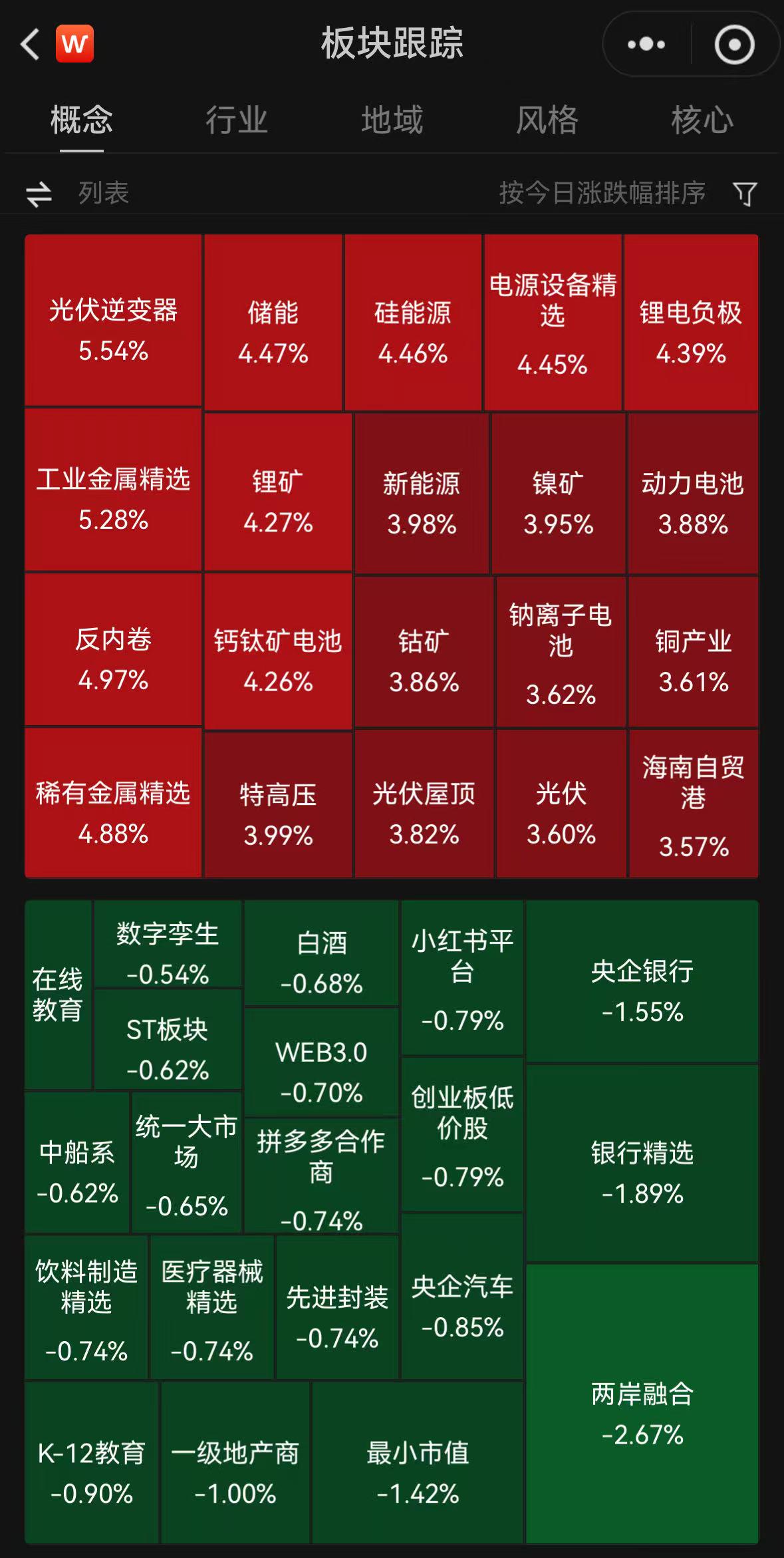
Task: Close the mini program with the circle icon
Action: [x=734, y=45]
